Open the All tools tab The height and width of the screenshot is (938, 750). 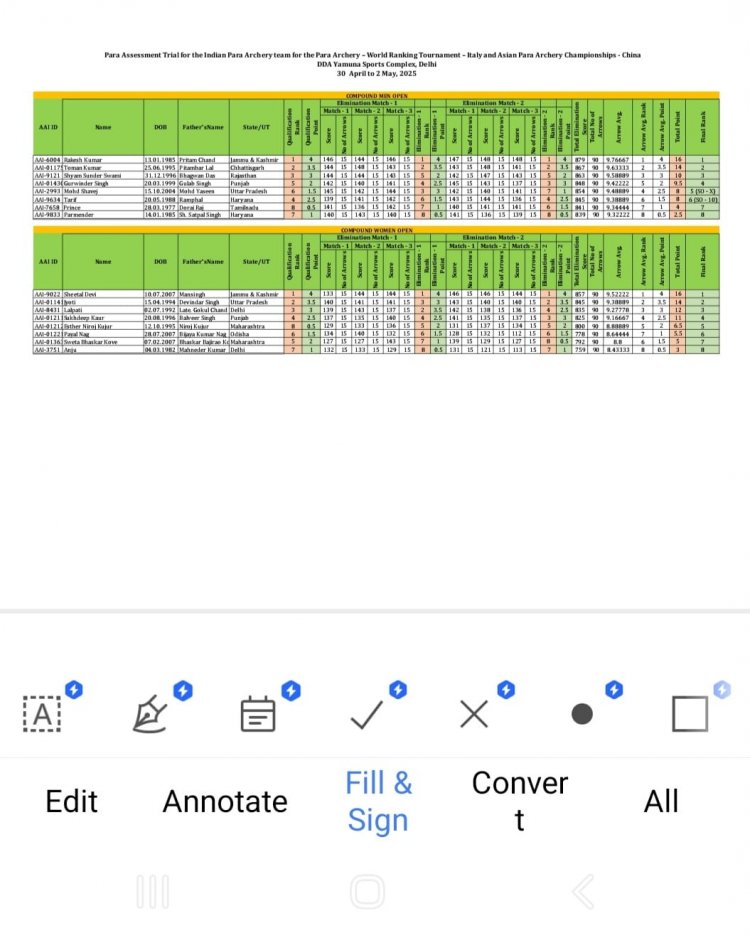662,801
